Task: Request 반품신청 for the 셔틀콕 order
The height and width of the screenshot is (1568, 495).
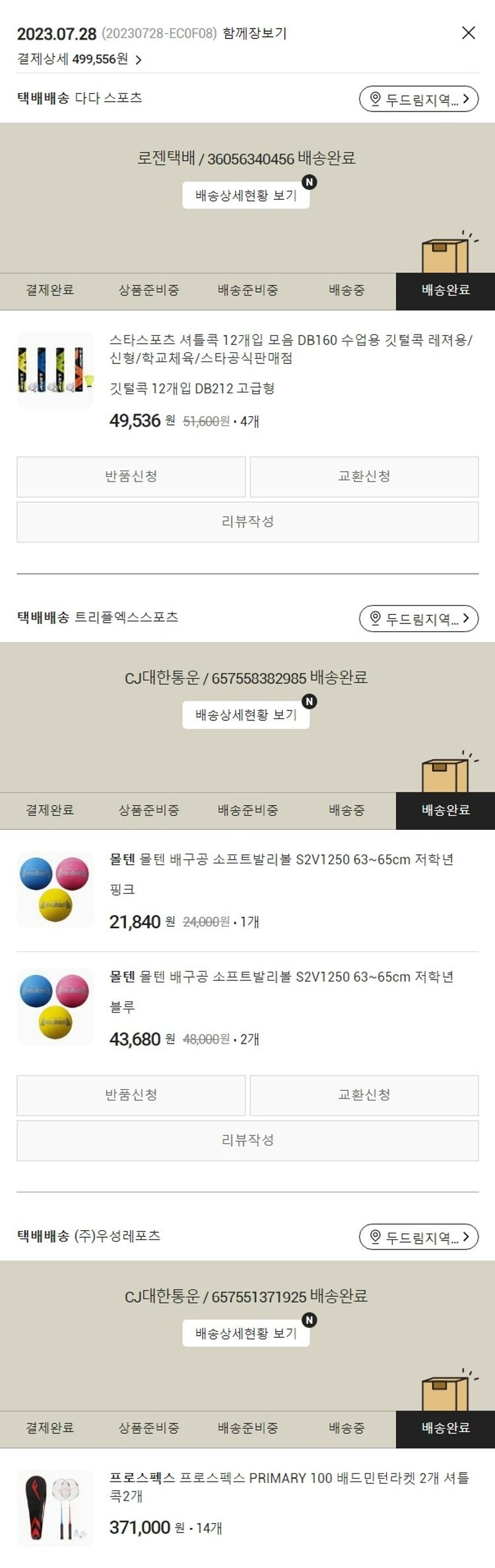Action: [x=131, y=476]
